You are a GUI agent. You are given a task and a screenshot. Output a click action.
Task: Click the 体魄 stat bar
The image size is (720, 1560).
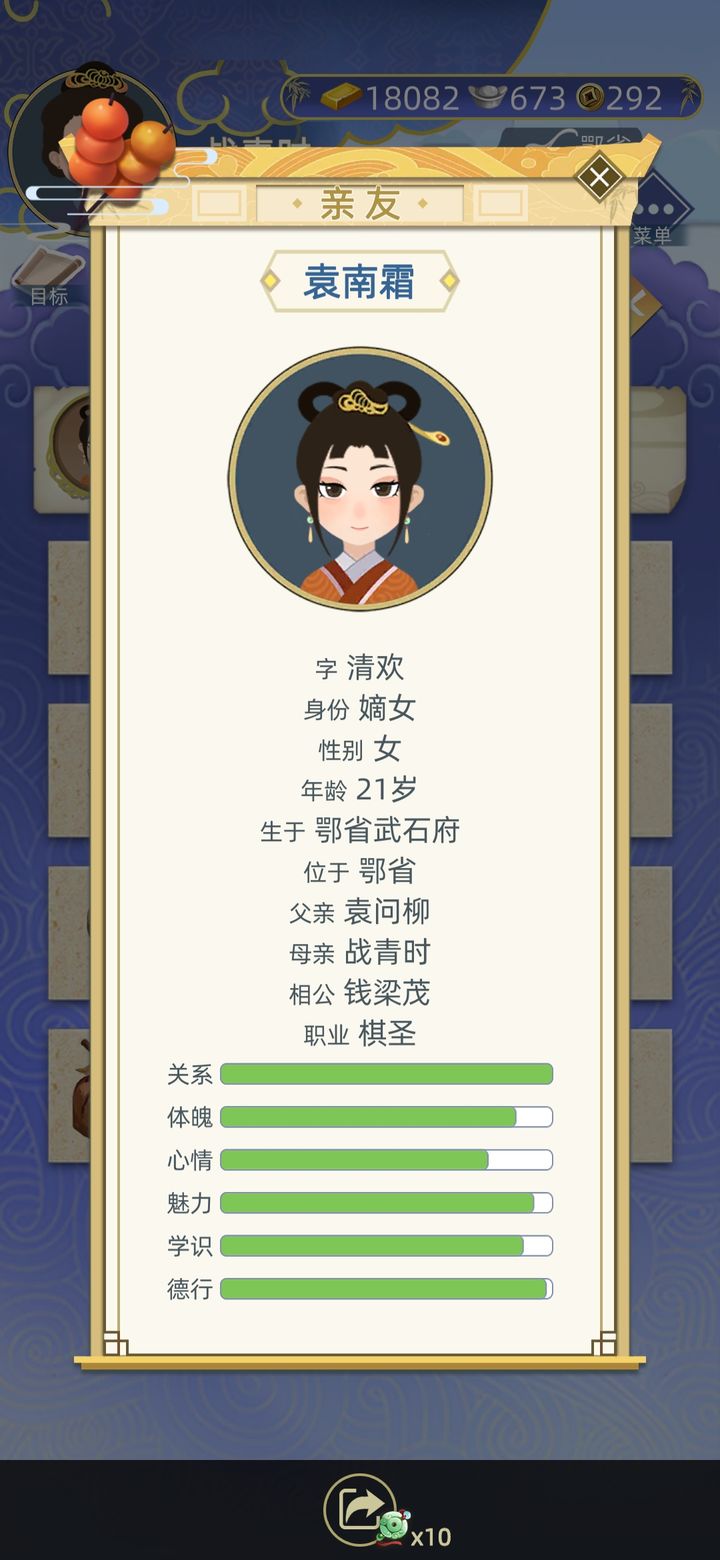click(x=385, y=1116)
